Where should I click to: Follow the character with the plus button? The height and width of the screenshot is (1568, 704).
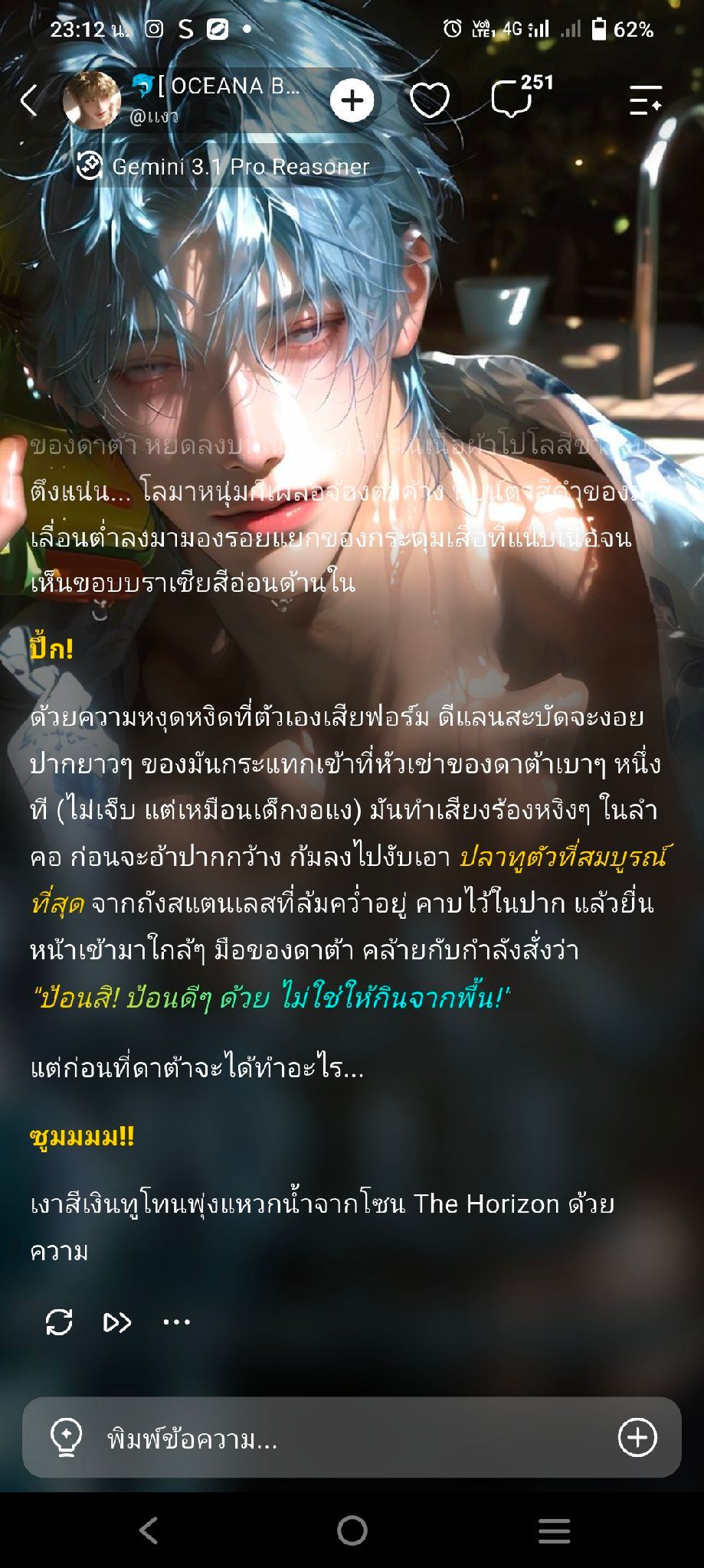[352, 100]
